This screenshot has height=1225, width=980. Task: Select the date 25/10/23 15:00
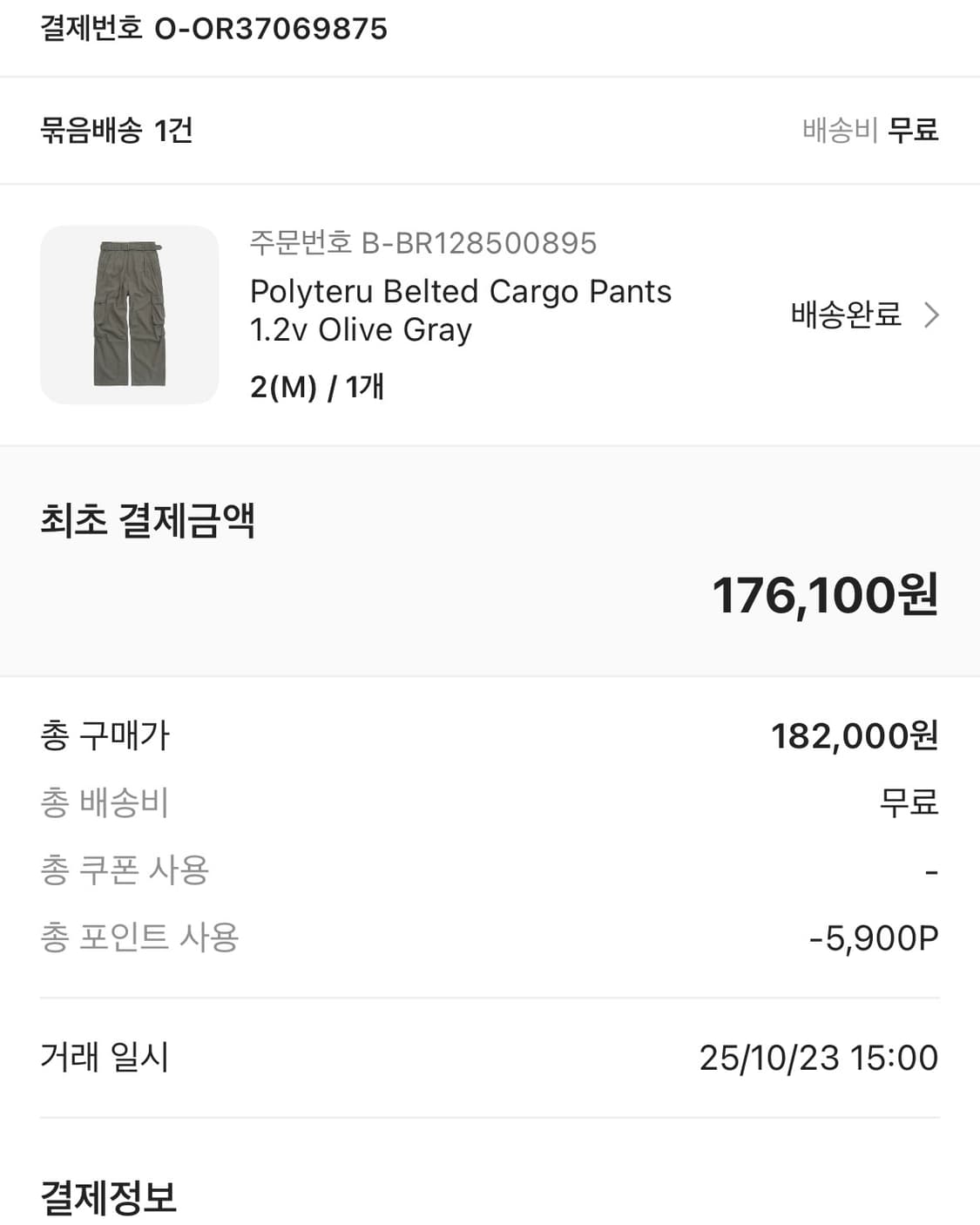click(820, 1059)
